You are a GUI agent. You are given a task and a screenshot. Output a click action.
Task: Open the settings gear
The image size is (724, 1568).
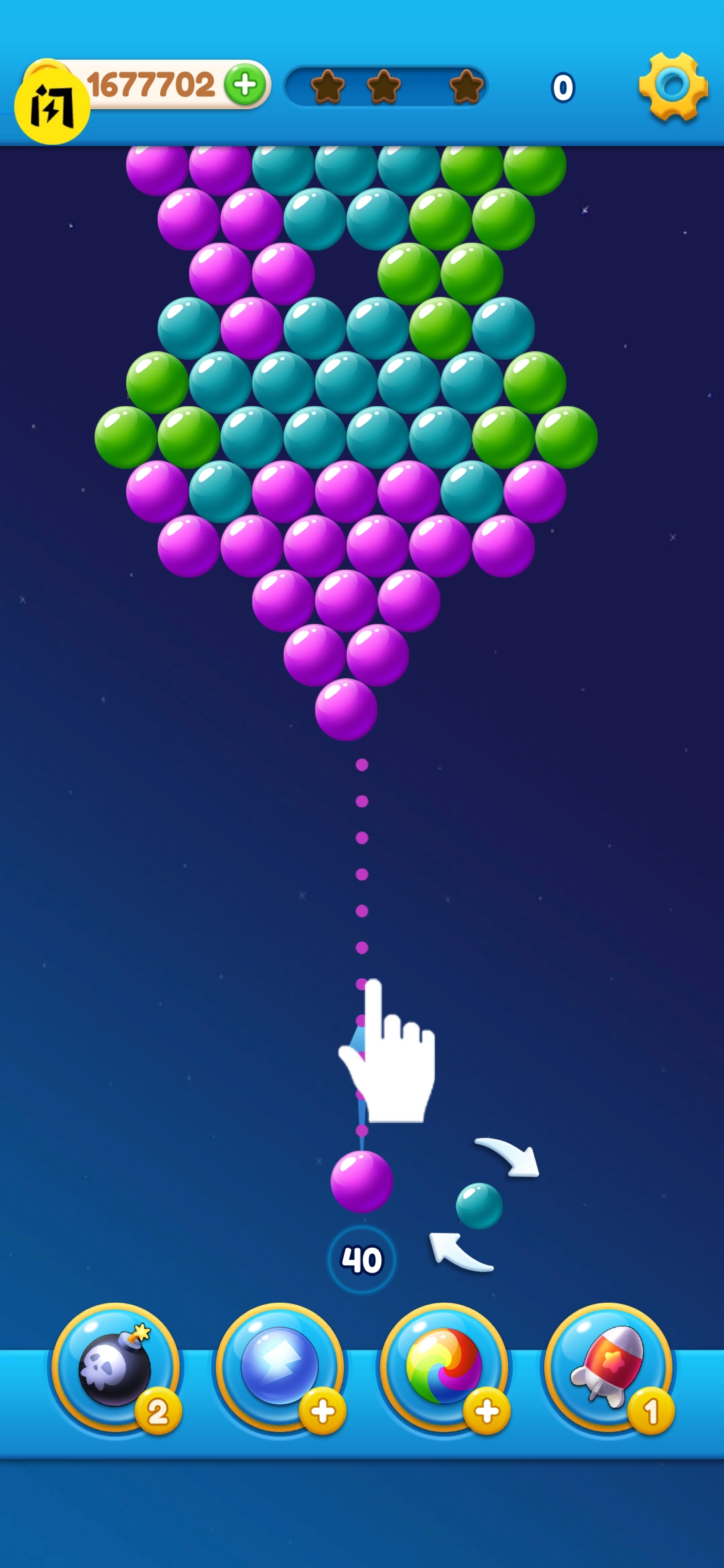[x=673, y=86]
